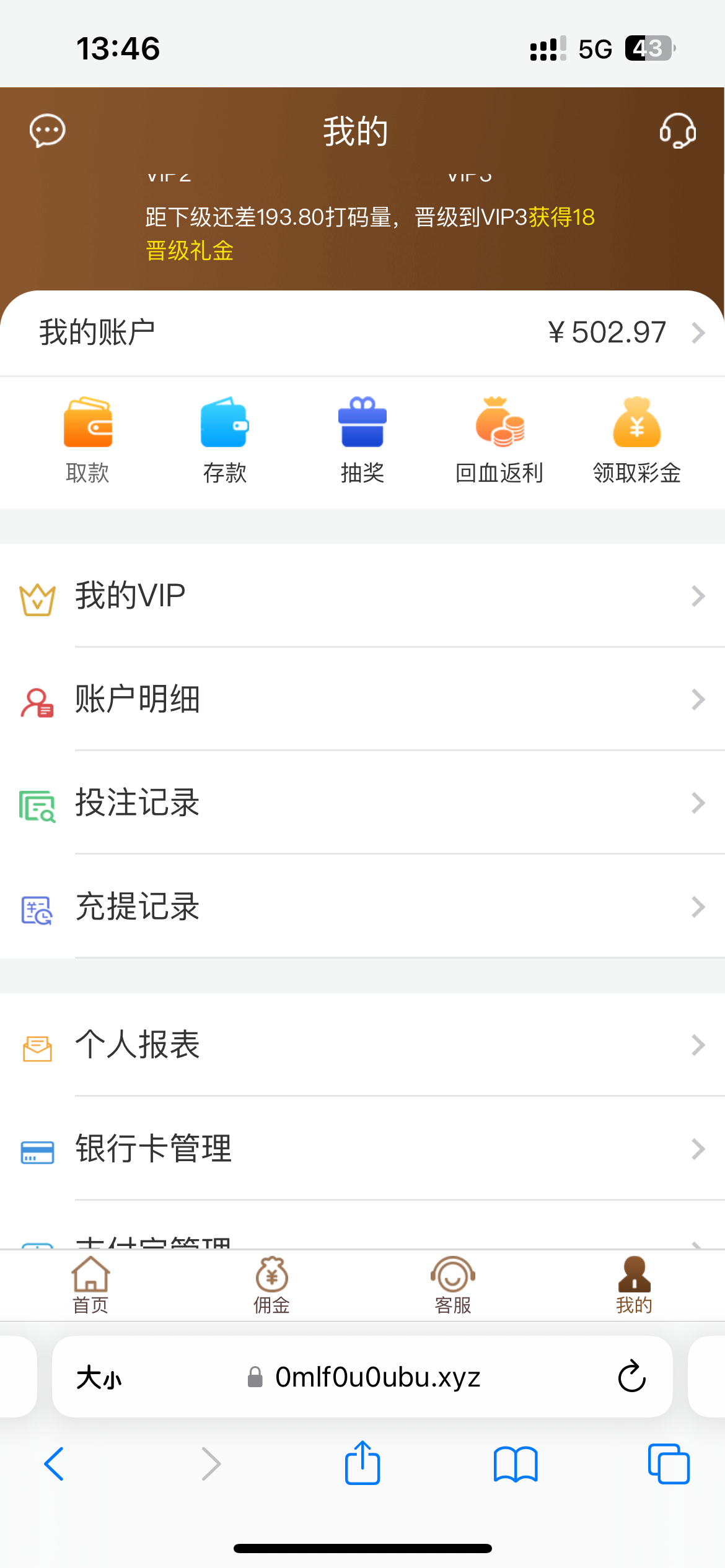Open 回血返利 rebate shortcut
The height and width of the screenshot is (1568, 725).
point(499,440)
